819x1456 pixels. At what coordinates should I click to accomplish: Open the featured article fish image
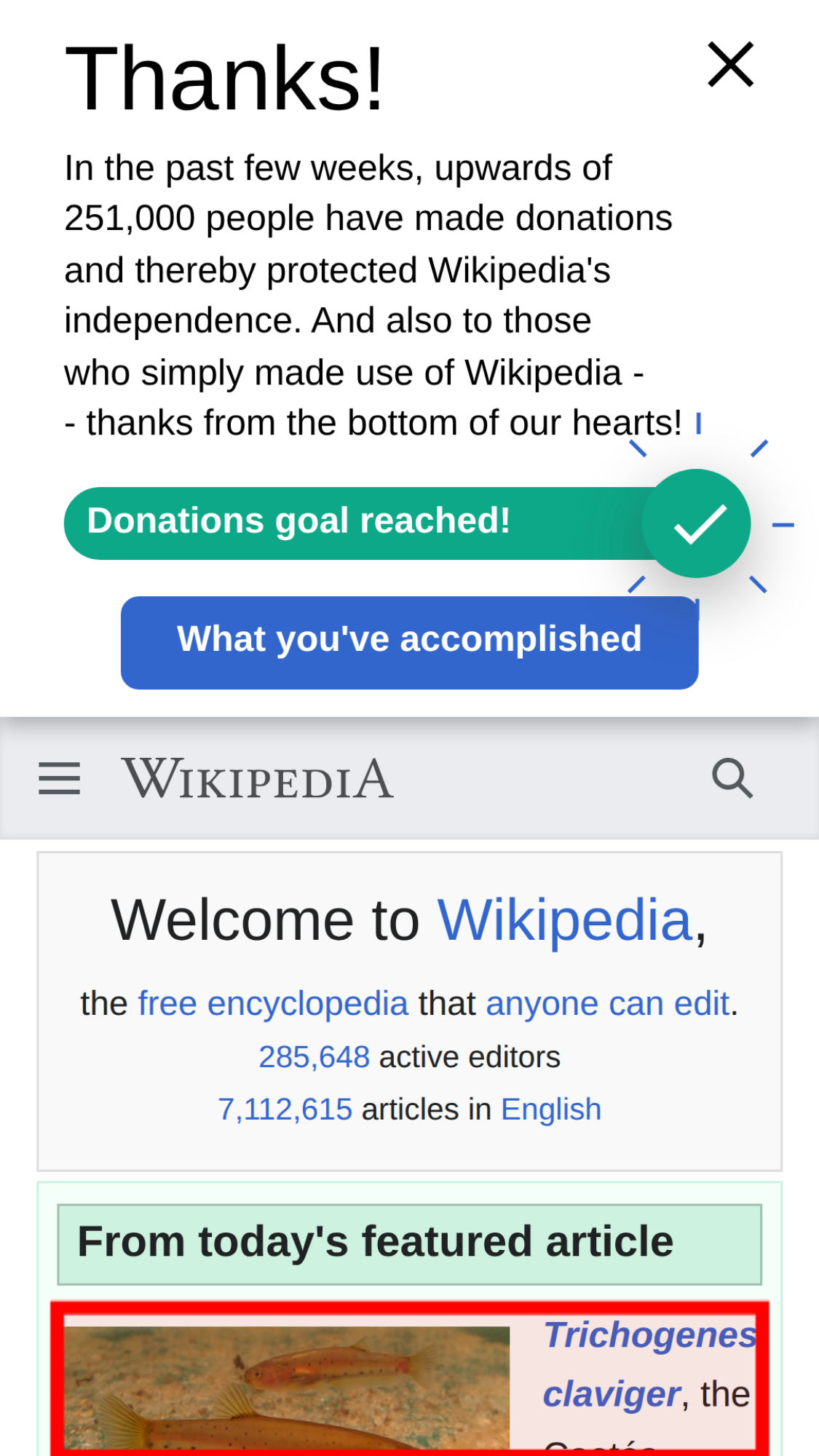pyautogui.click(x=286, y=1389)
